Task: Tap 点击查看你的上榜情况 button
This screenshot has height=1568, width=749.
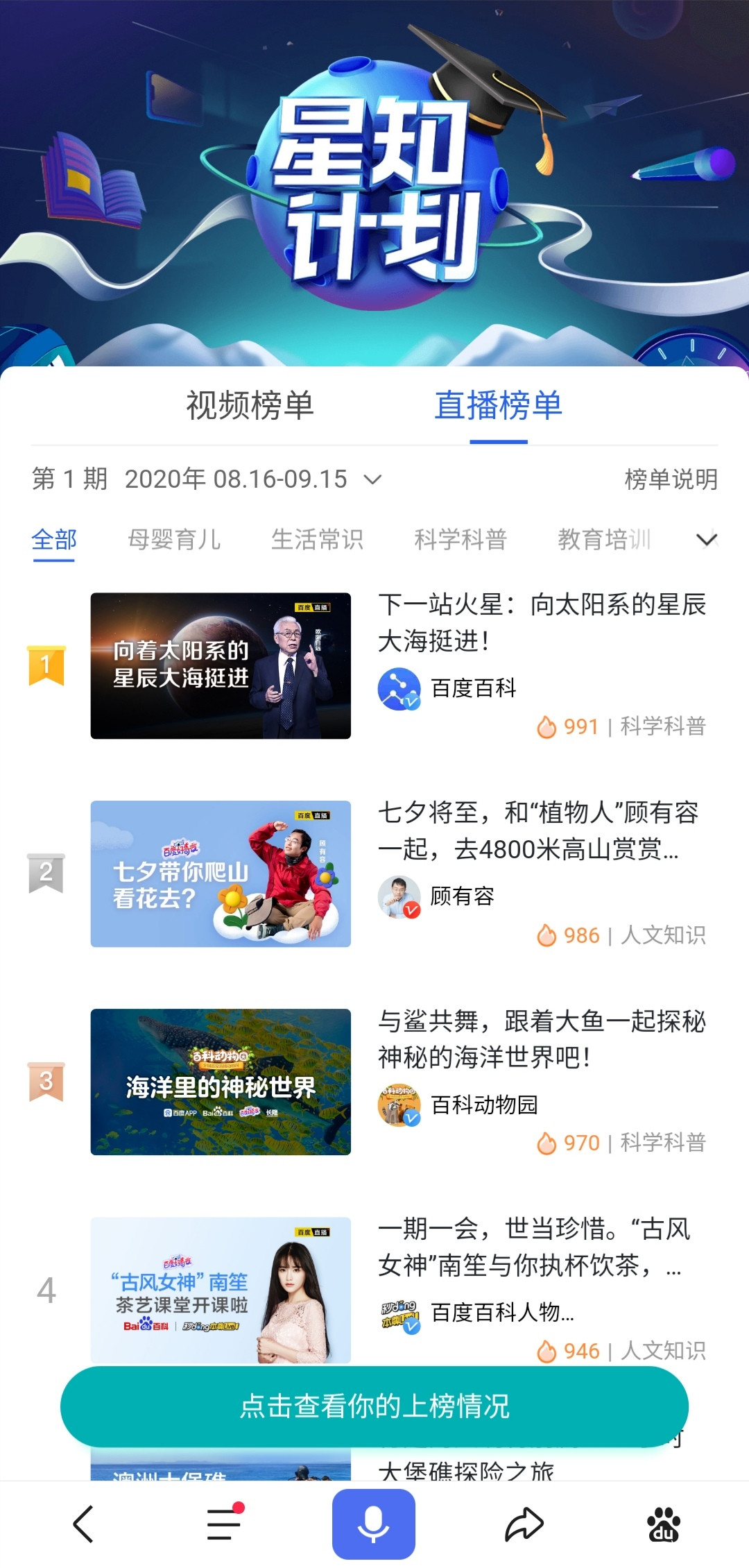Action: click(374, 1407)
